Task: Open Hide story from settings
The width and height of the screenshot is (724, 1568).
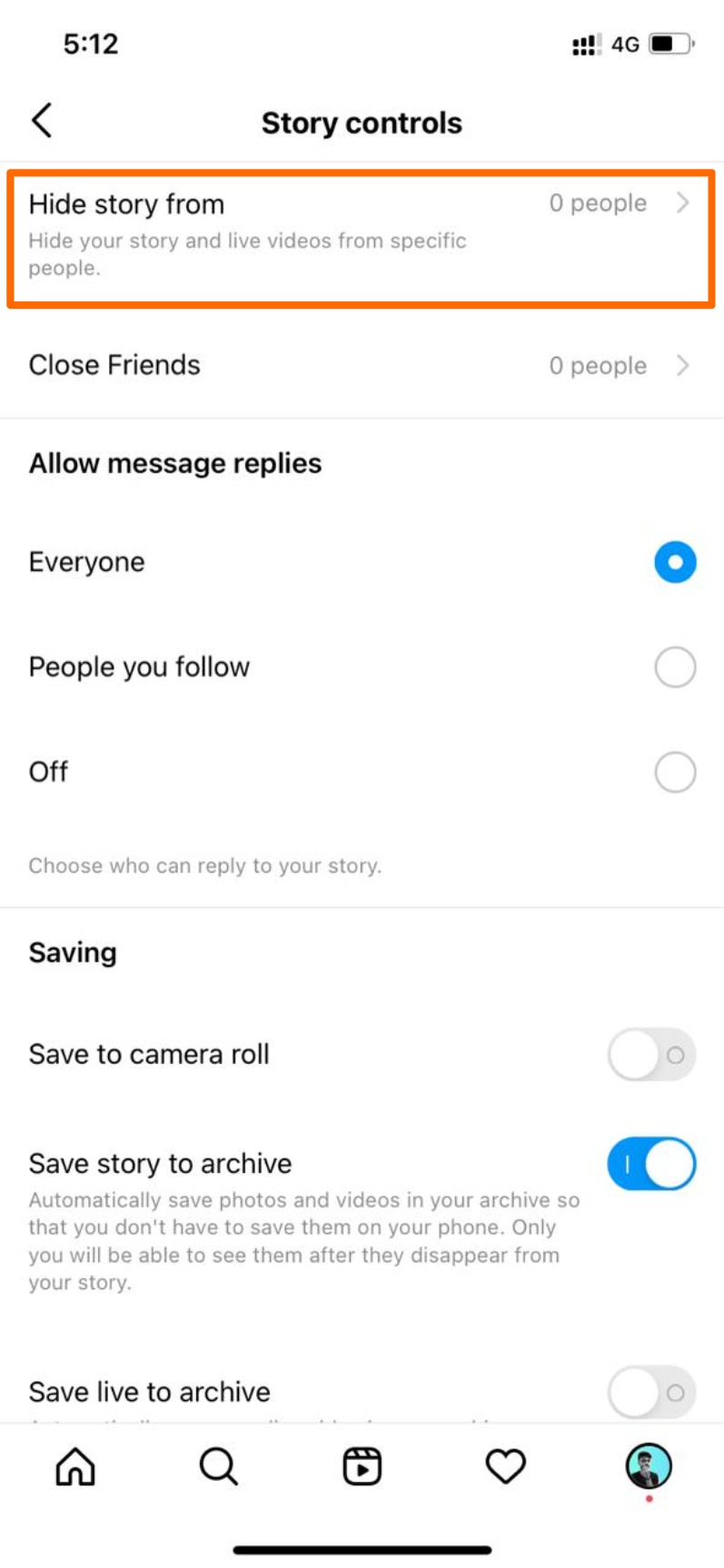Action: [362, 238]
